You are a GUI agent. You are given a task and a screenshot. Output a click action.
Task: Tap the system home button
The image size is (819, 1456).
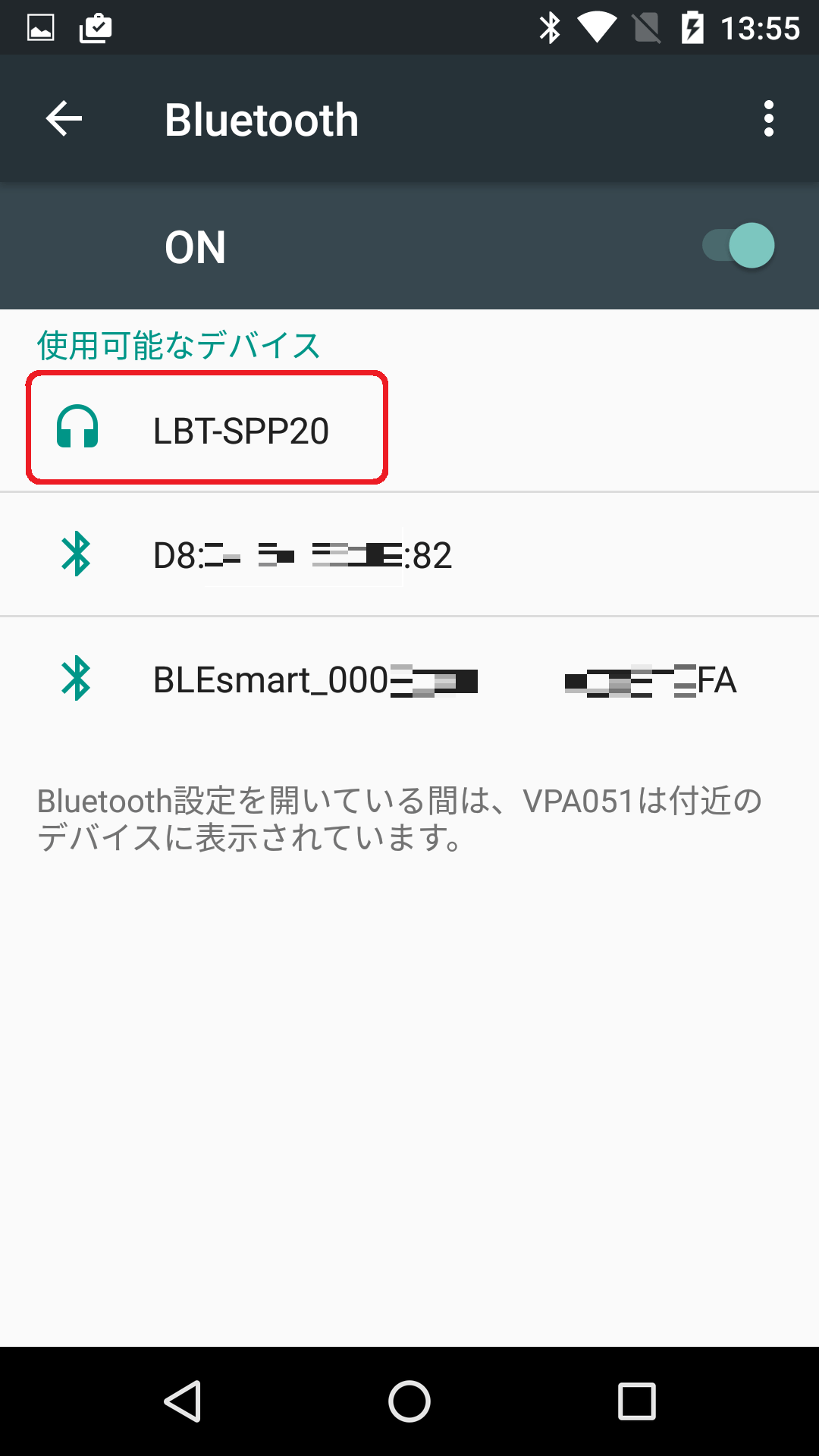click(x=409, y=1401)
